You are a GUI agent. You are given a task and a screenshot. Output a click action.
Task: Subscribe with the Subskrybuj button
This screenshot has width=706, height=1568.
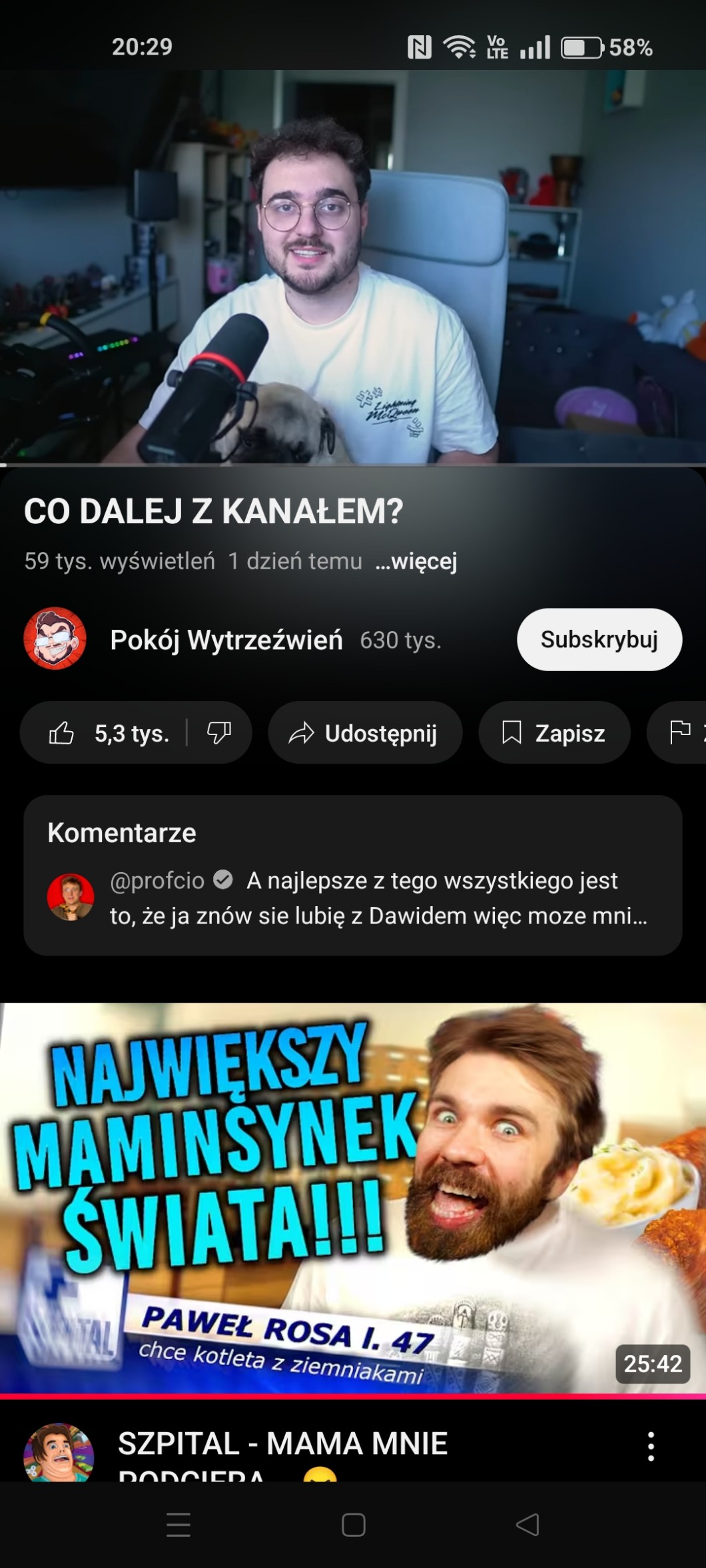[x=599, y=639]
